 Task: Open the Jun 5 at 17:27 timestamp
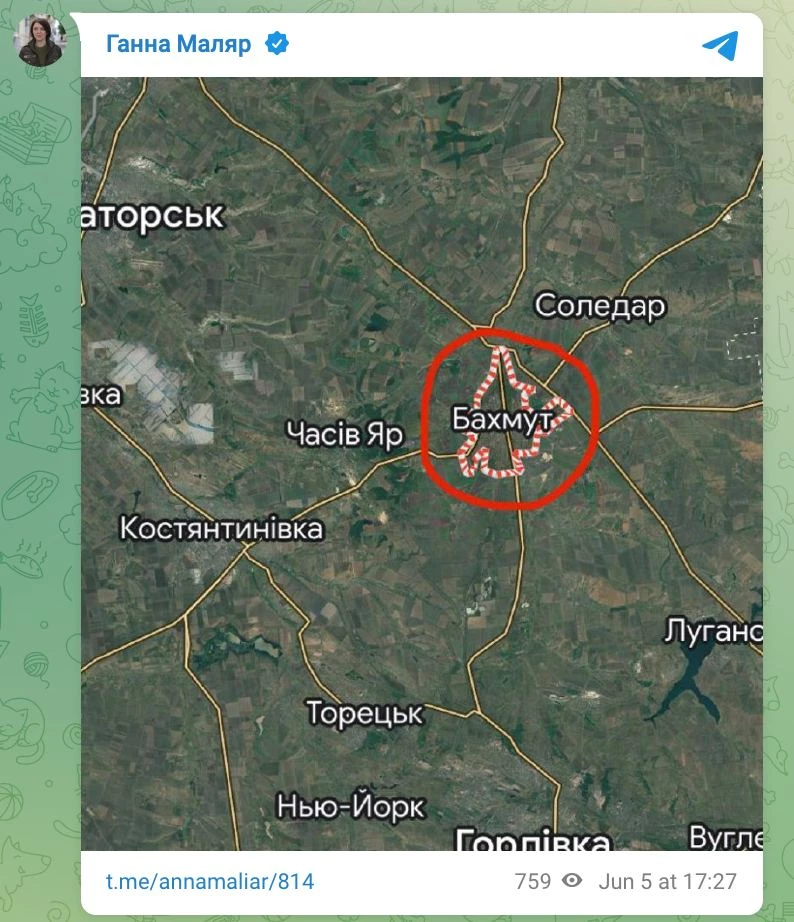click(x=667, y=881)
